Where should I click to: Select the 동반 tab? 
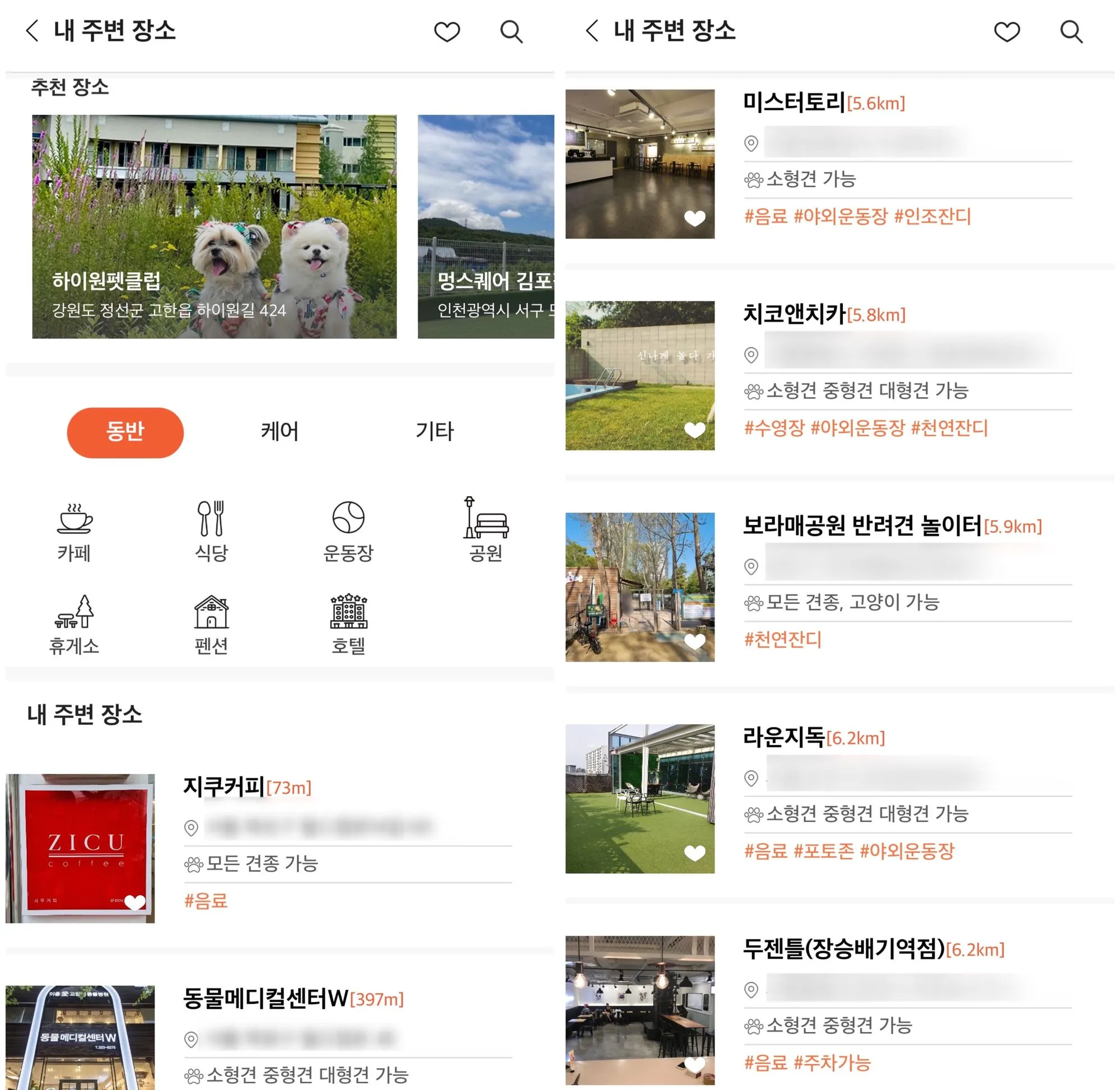pos(125,432)
